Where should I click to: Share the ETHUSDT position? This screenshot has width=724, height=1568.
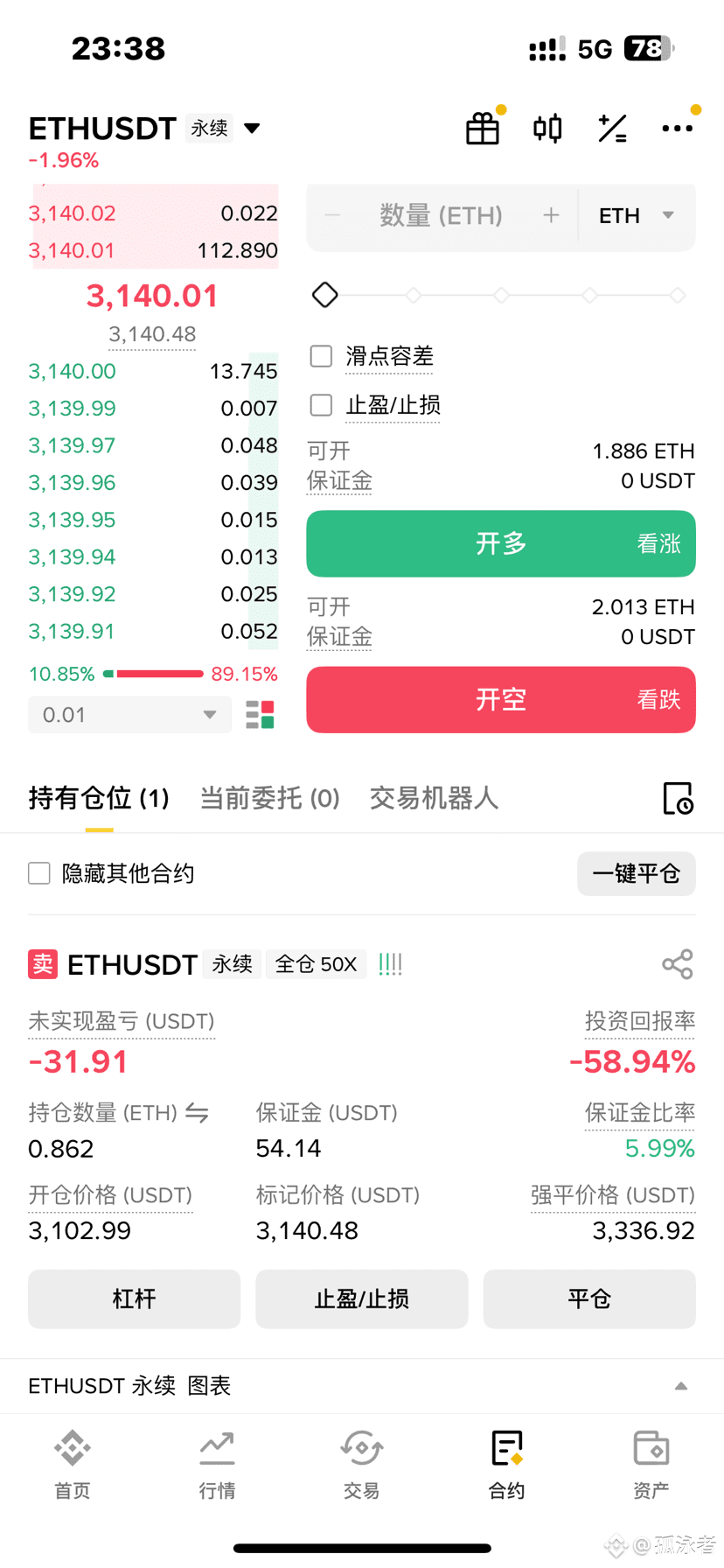tap(677, 963)
